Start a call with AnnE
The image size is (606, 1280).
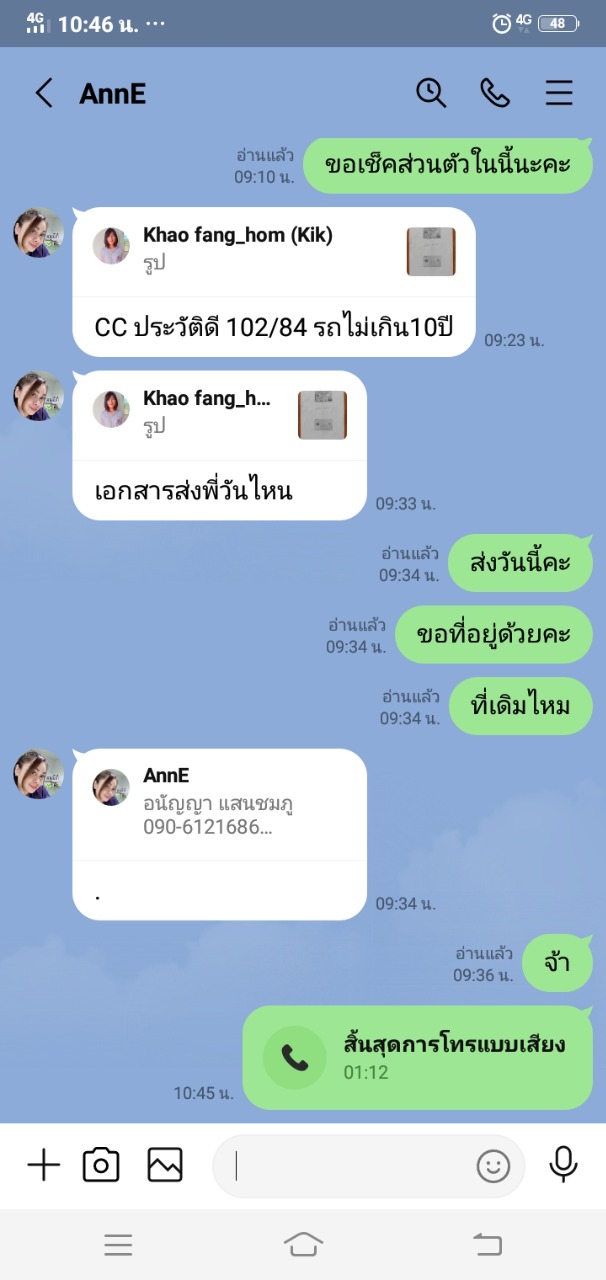point(495,93)
